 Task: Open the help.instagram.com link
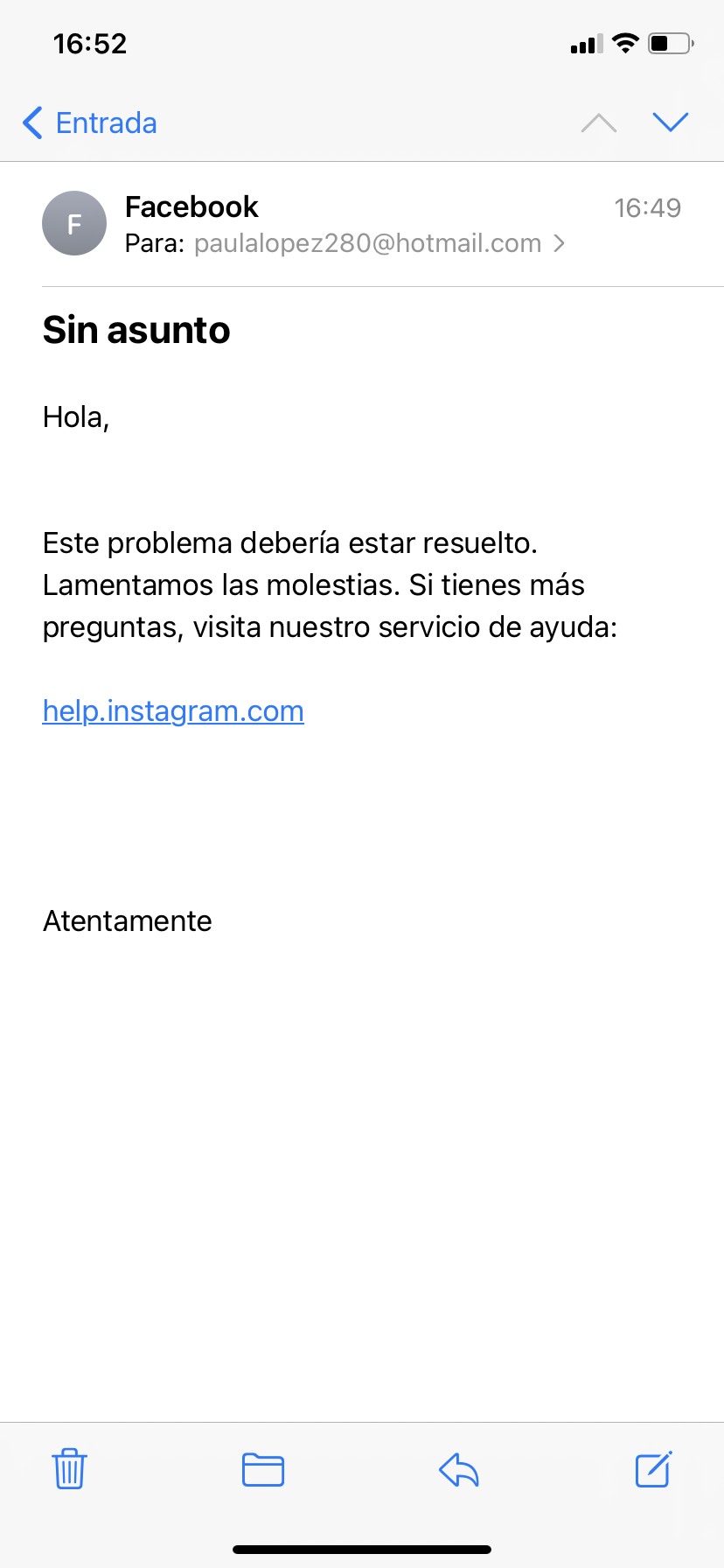pos(173,711)
